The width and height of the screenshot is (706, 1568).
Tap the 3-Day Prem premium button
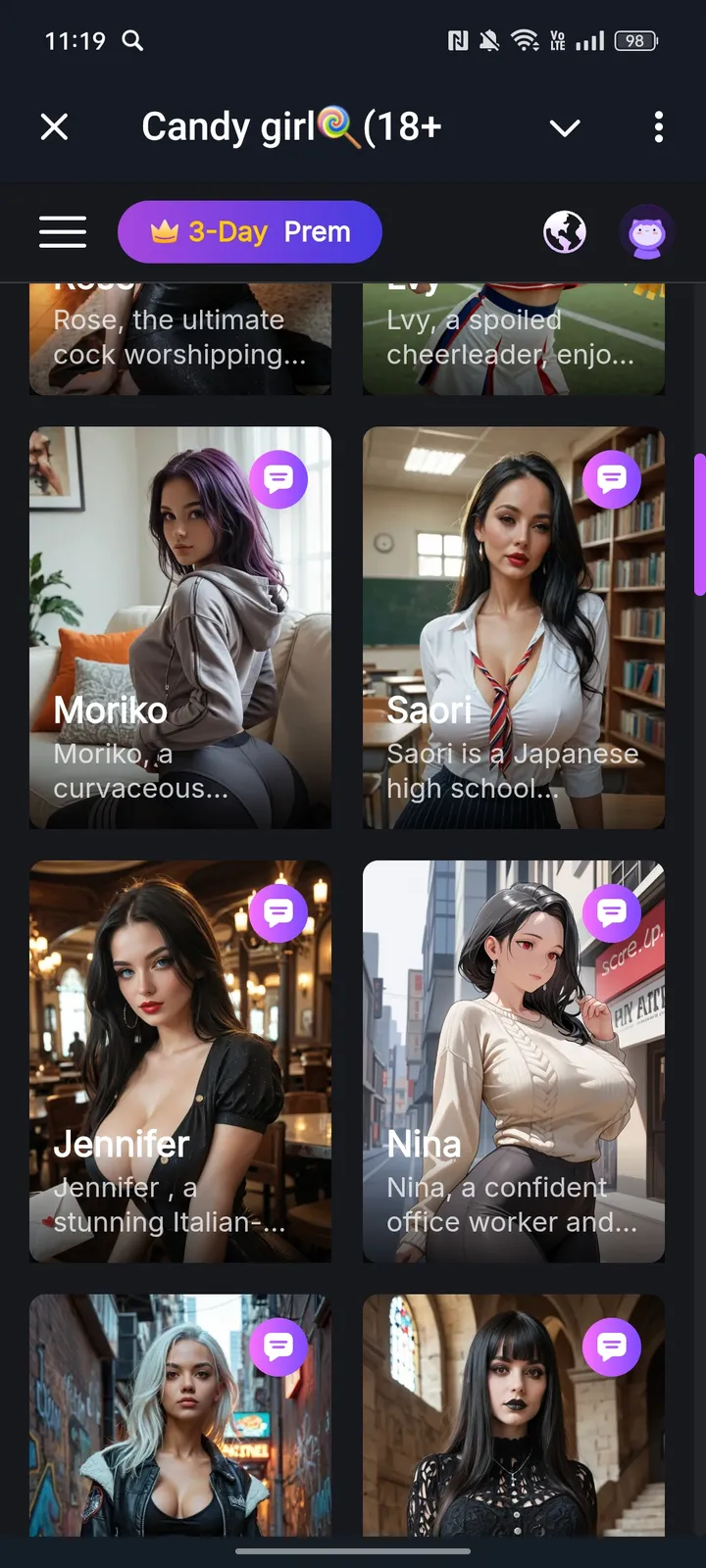250,232
